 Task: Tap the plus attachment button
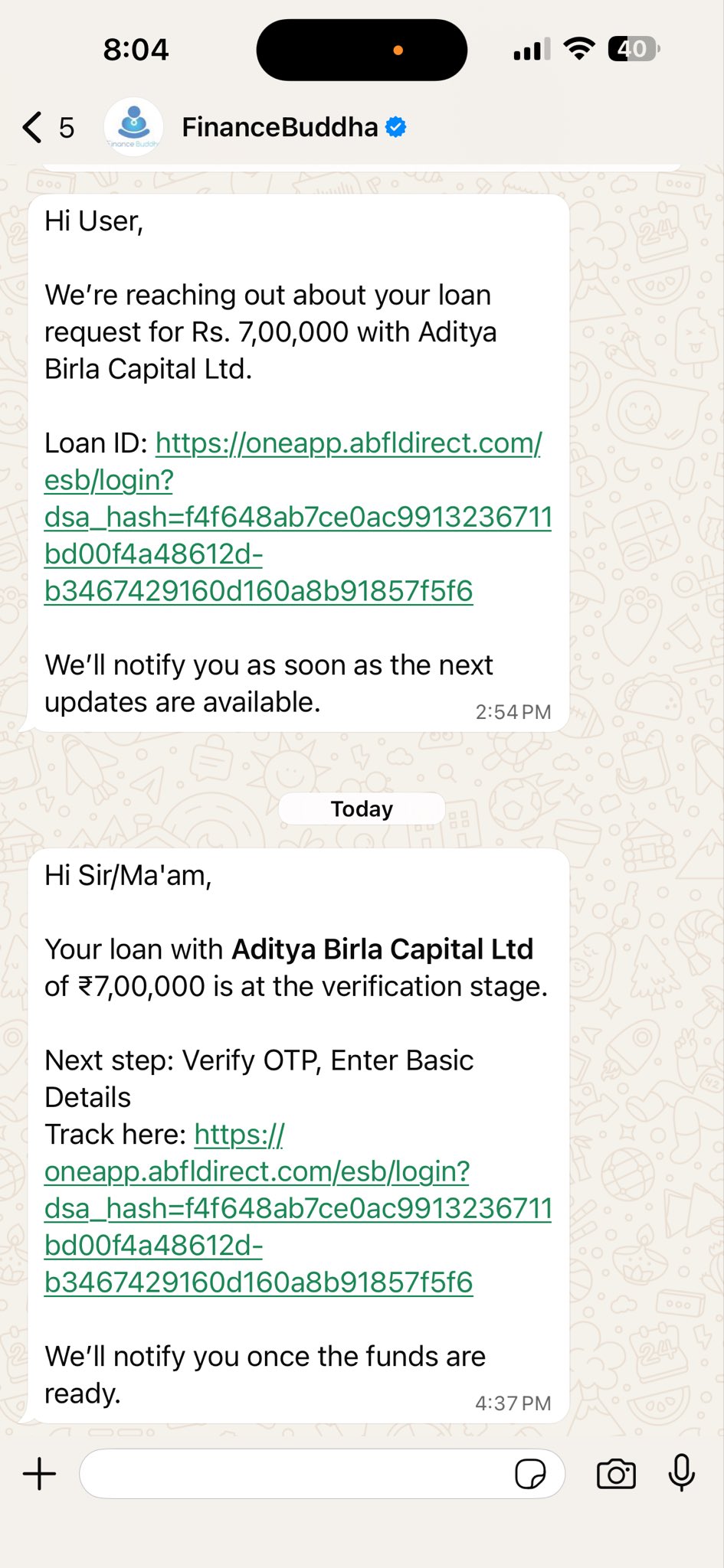(x=40, y=1474)
